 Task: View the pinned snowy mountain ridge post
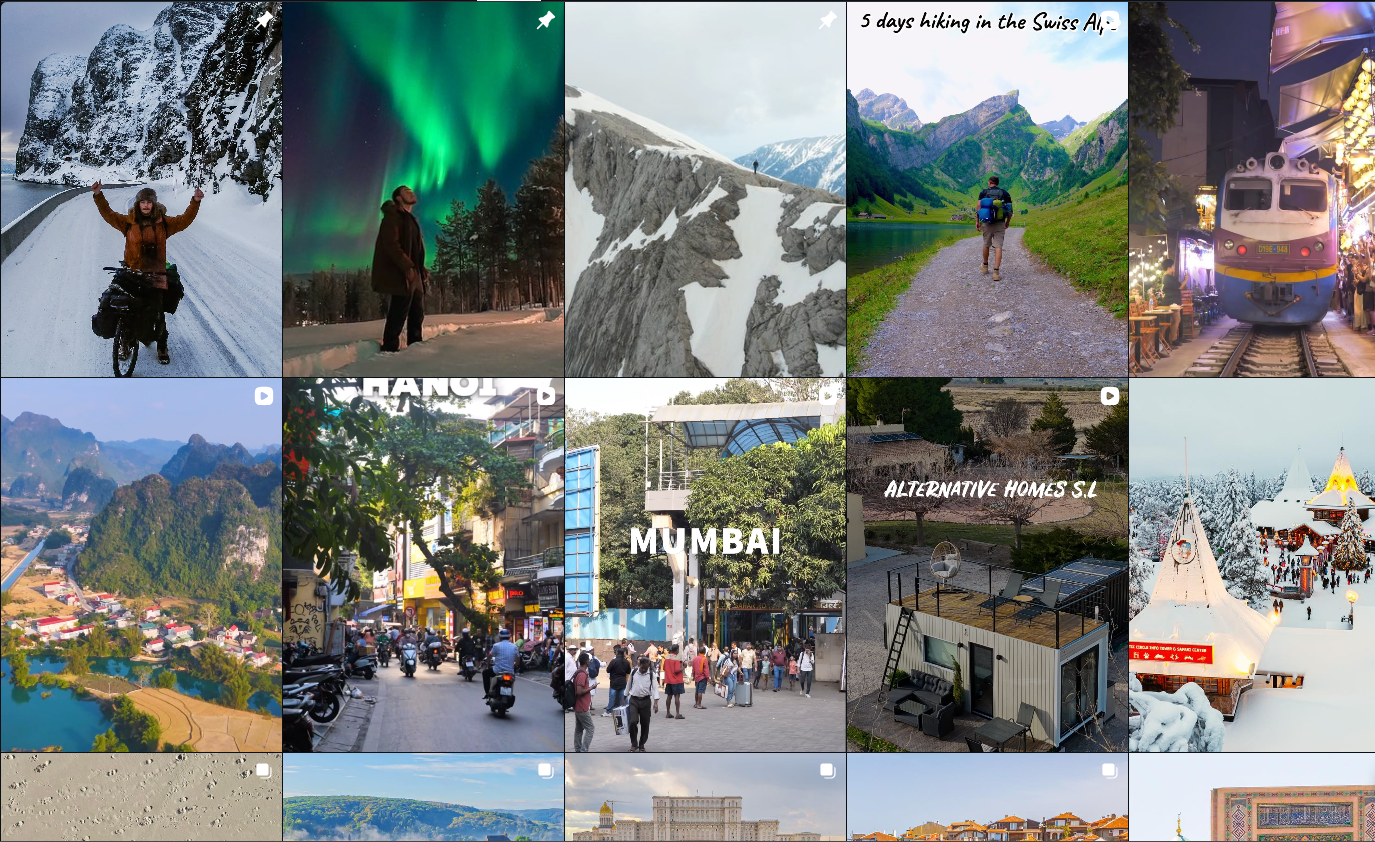click(705, 189)
